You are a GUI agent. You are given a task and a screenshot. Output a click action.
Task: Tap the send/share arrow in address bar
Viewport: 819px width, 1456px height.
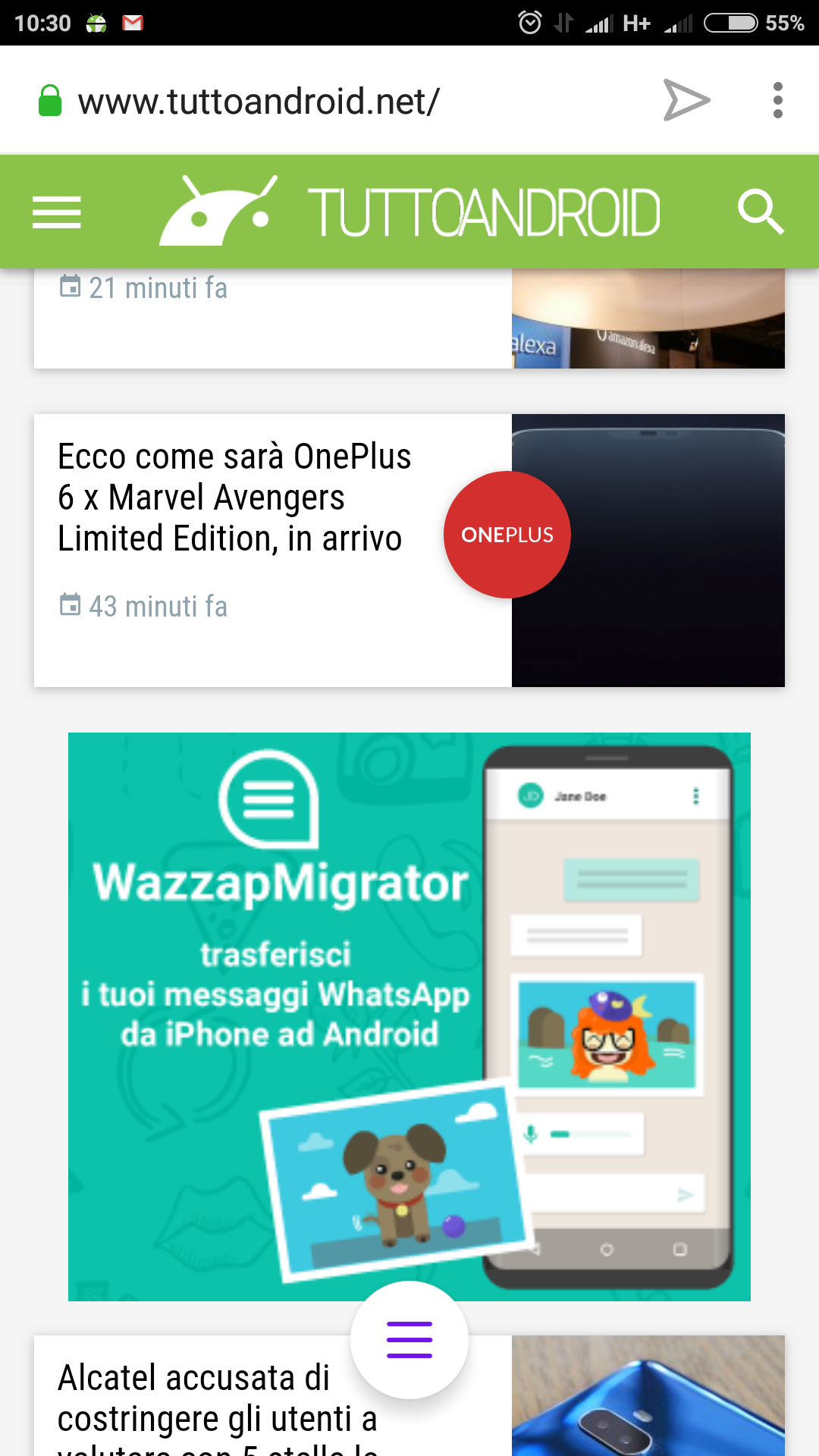(x=686, y=100)
